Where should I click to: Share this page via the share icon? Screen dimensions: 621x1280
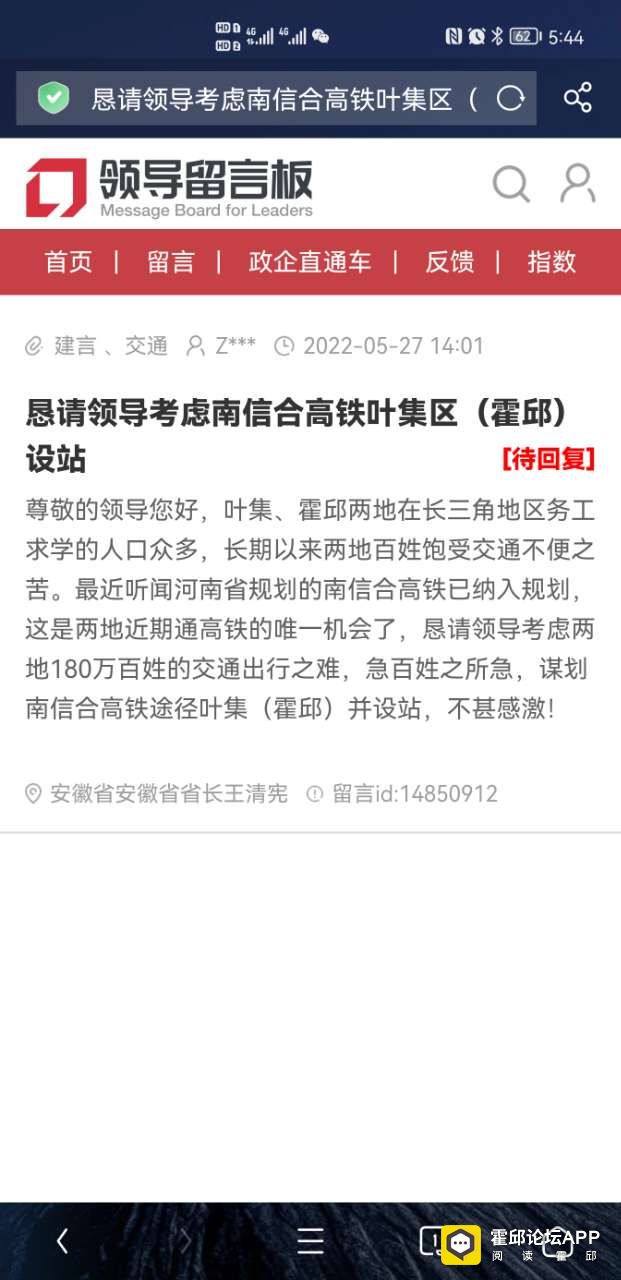pos(578,98)
